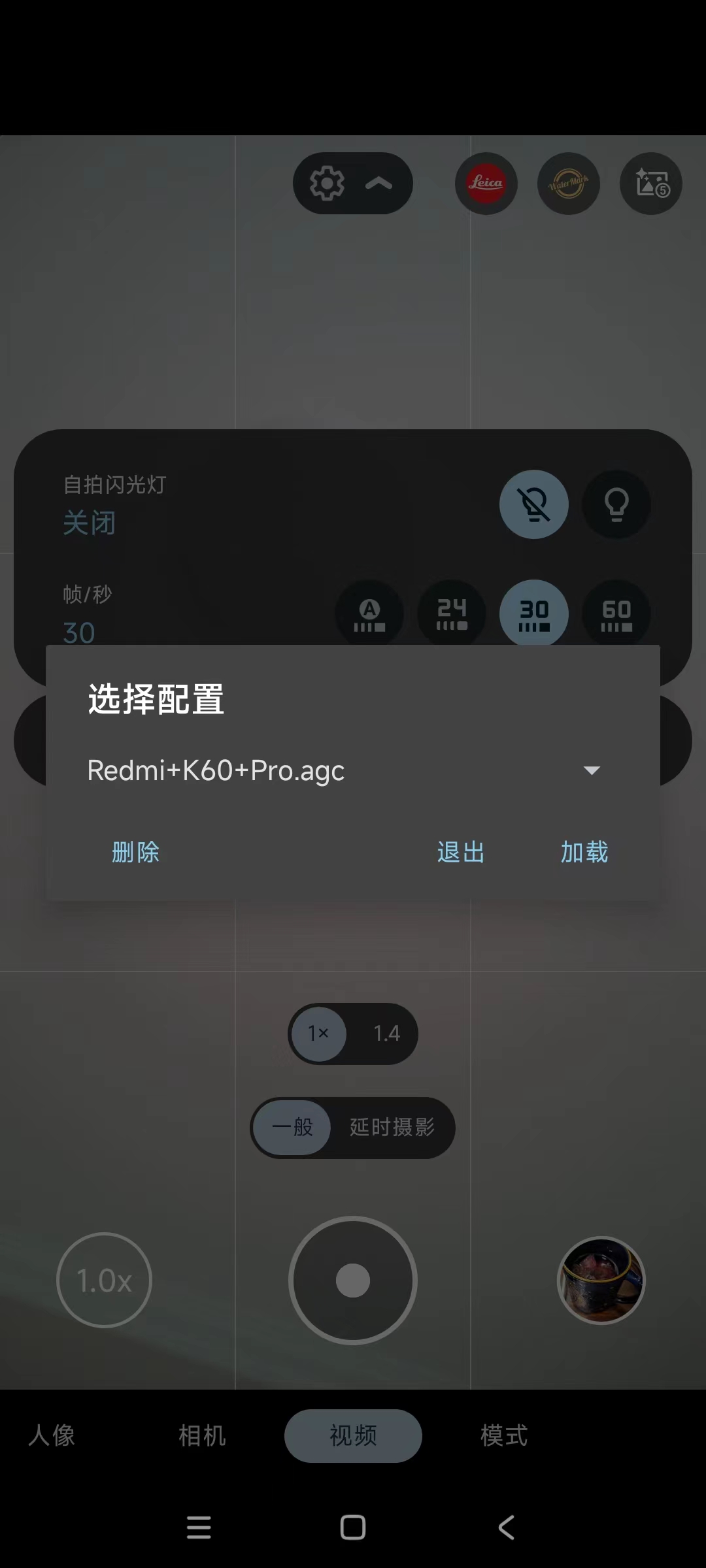The width and height of the screenshot is (706, 1568).
Task: Click the Leica watermark icon
Action: point(487,184)
